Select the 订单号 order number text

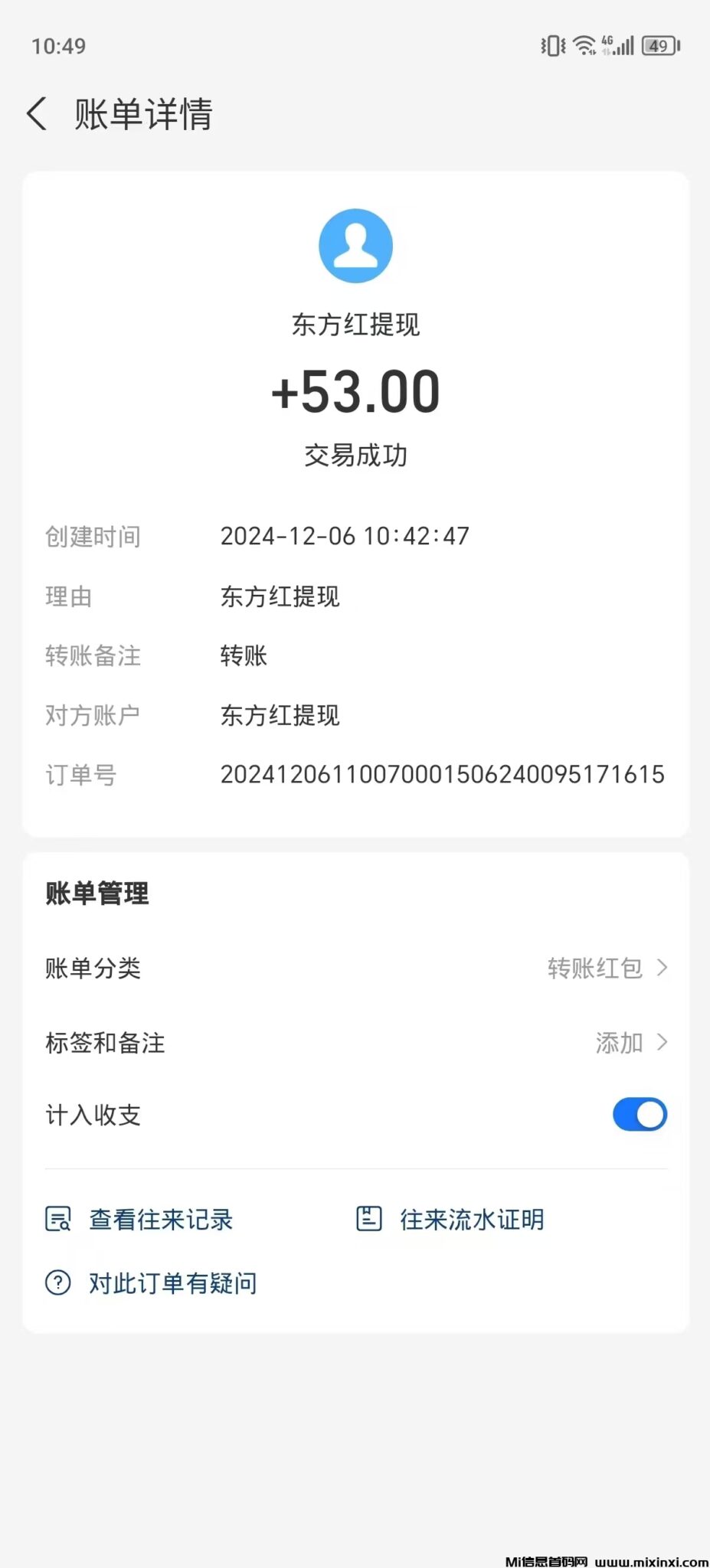pos(441,774)
